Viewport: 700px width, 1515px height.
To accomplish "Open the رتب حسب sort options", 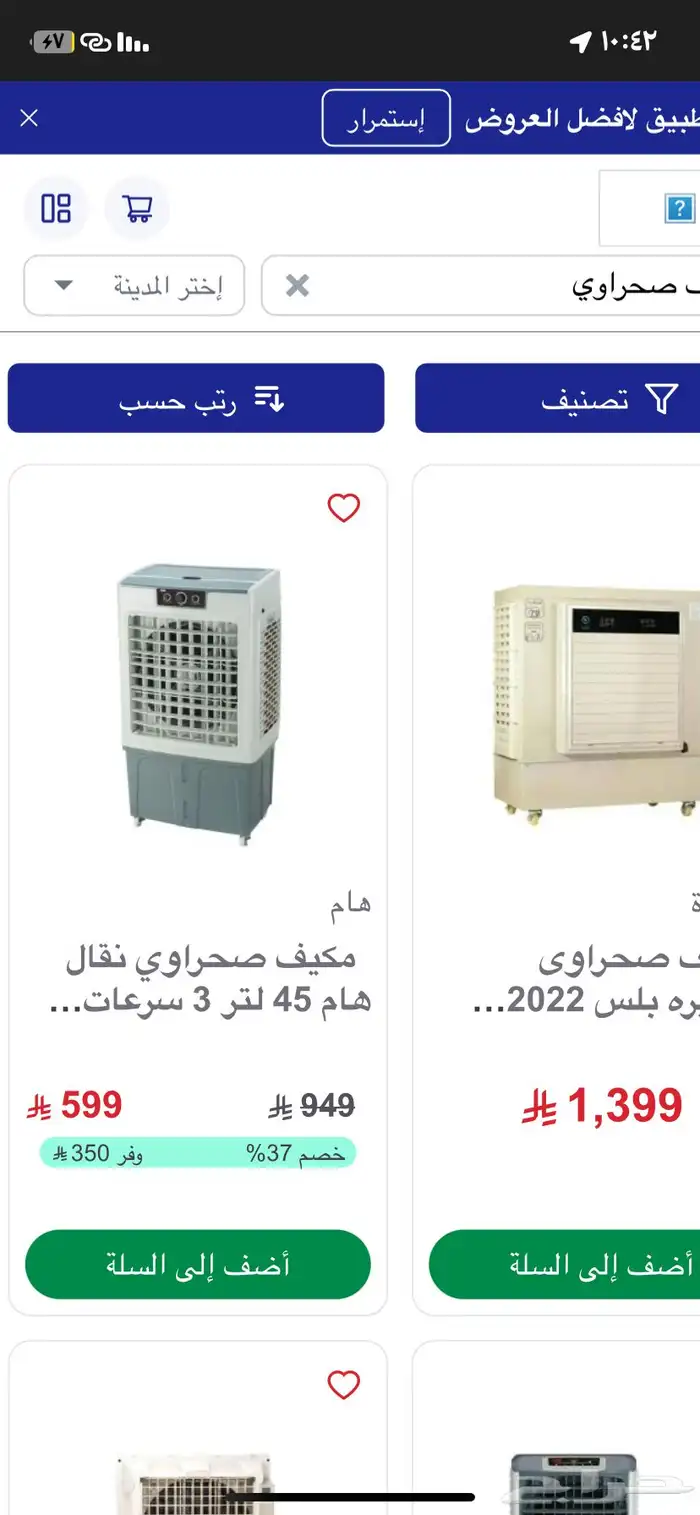I will click(196, 399).
